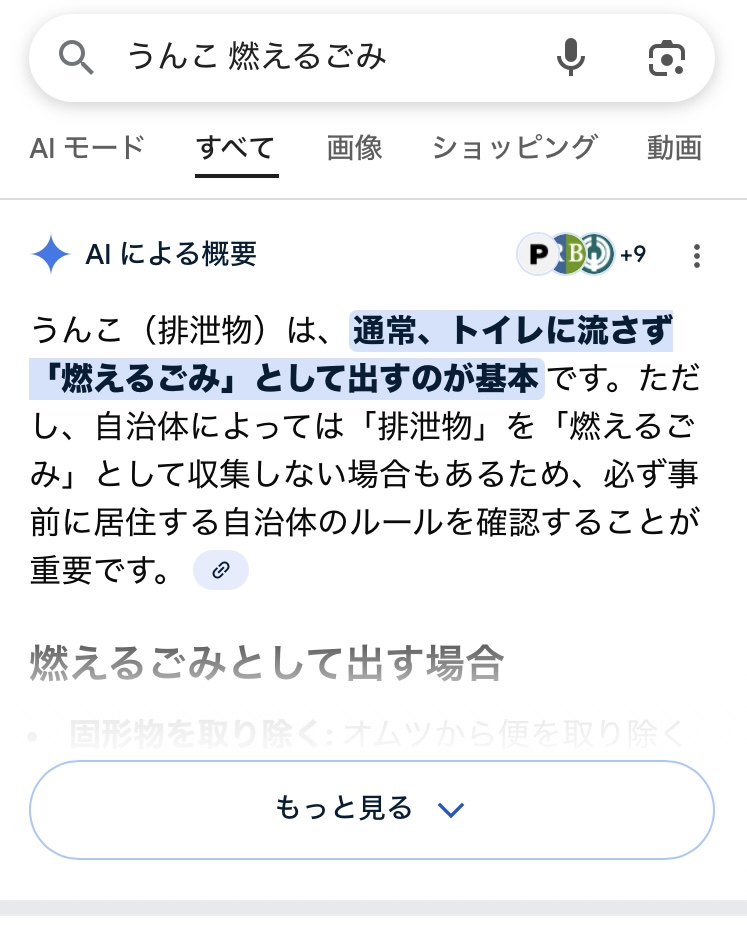747x925 pixels.
Task: Switch to the 画像 tab
Action: pos(355,148)
